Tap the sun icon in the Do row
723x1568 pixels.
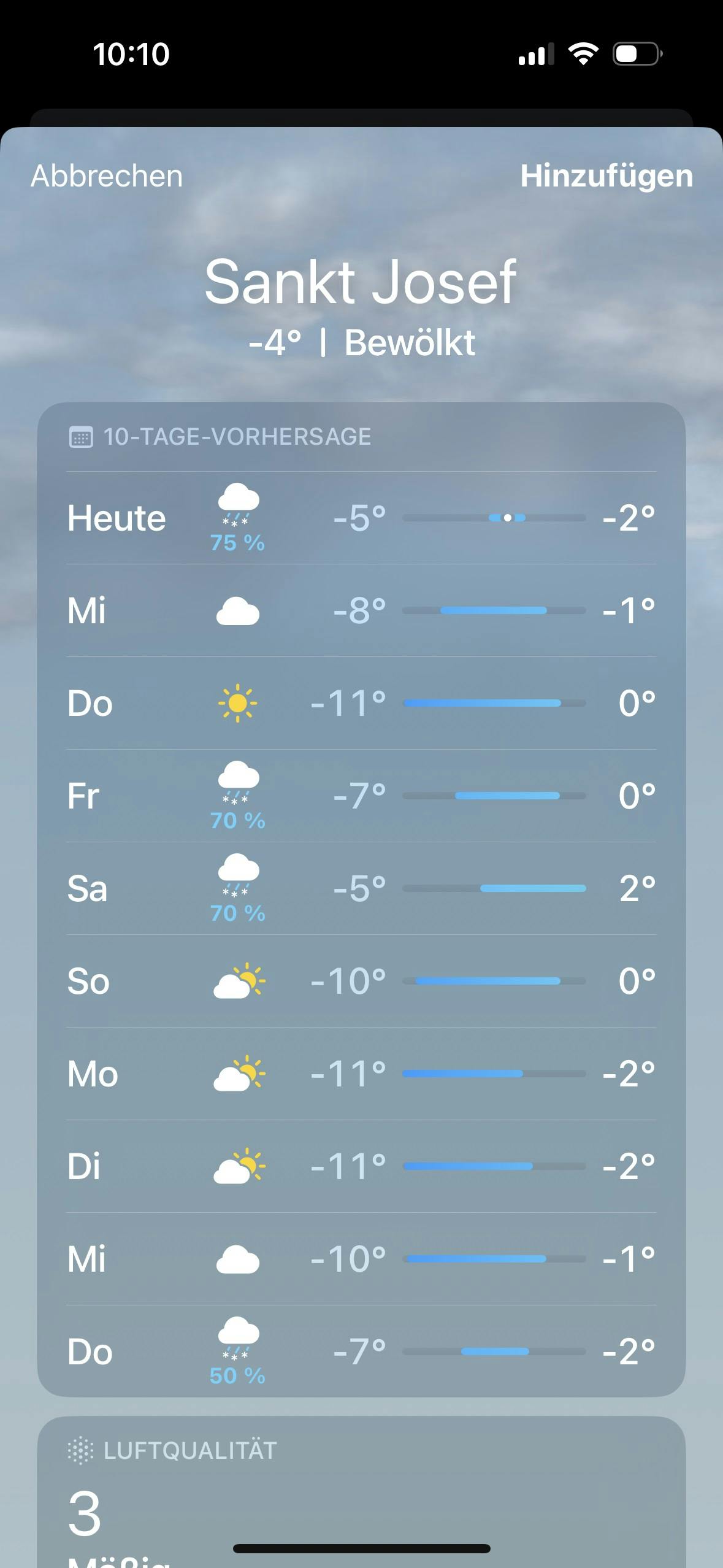coord(237,704)
